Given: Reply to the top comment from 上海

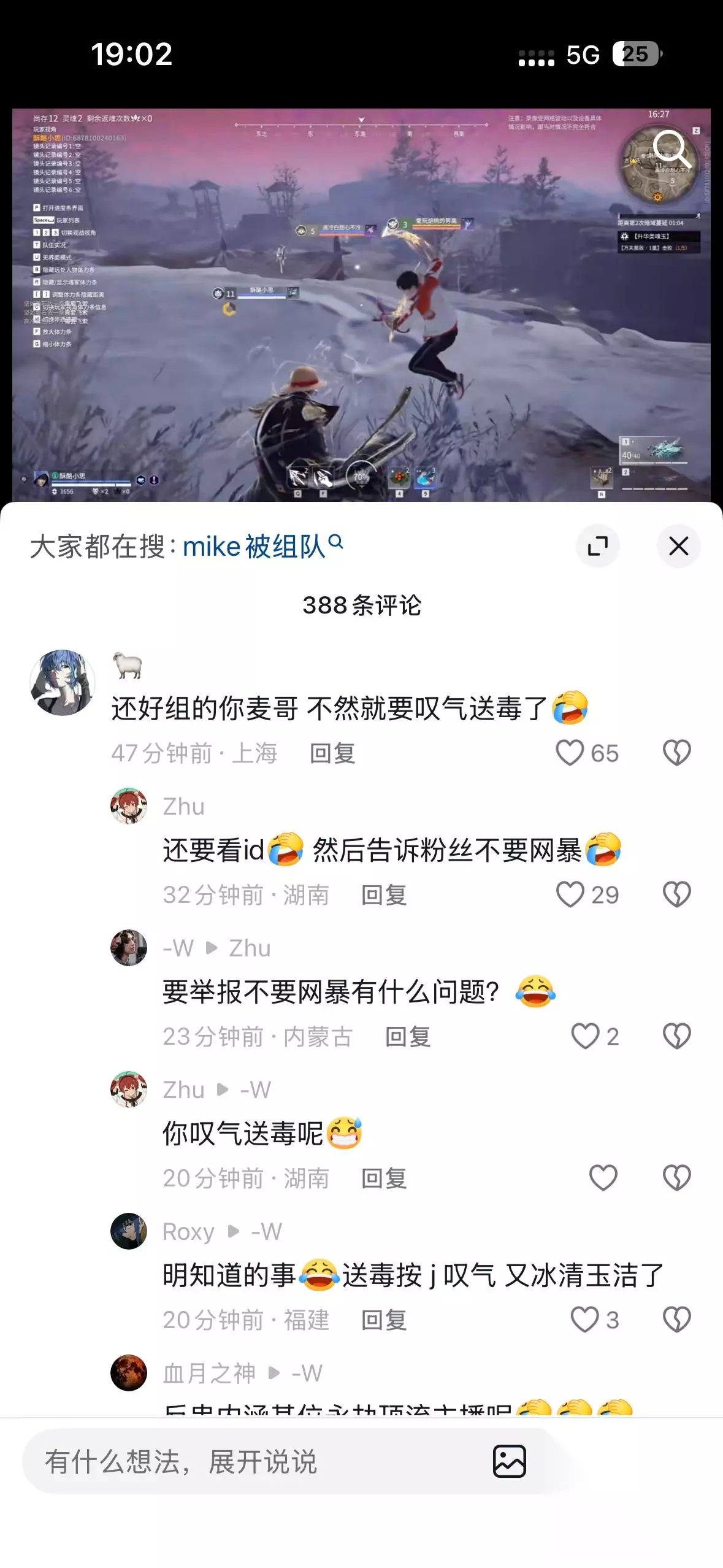Looking at the screenshot, I should [x=332, y=753].
